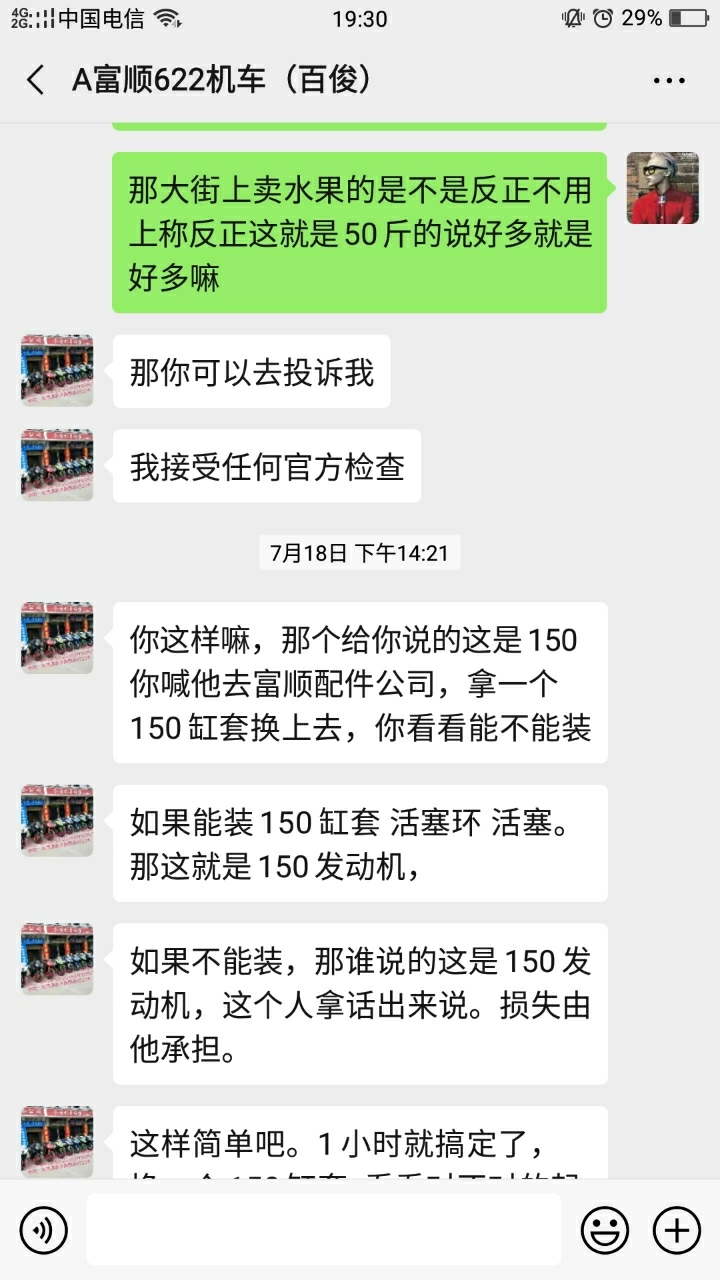Image resolution: width=720 pixels, height=1280 pixels.
Task: View my own profile avatar
Action: click(662, 188)
